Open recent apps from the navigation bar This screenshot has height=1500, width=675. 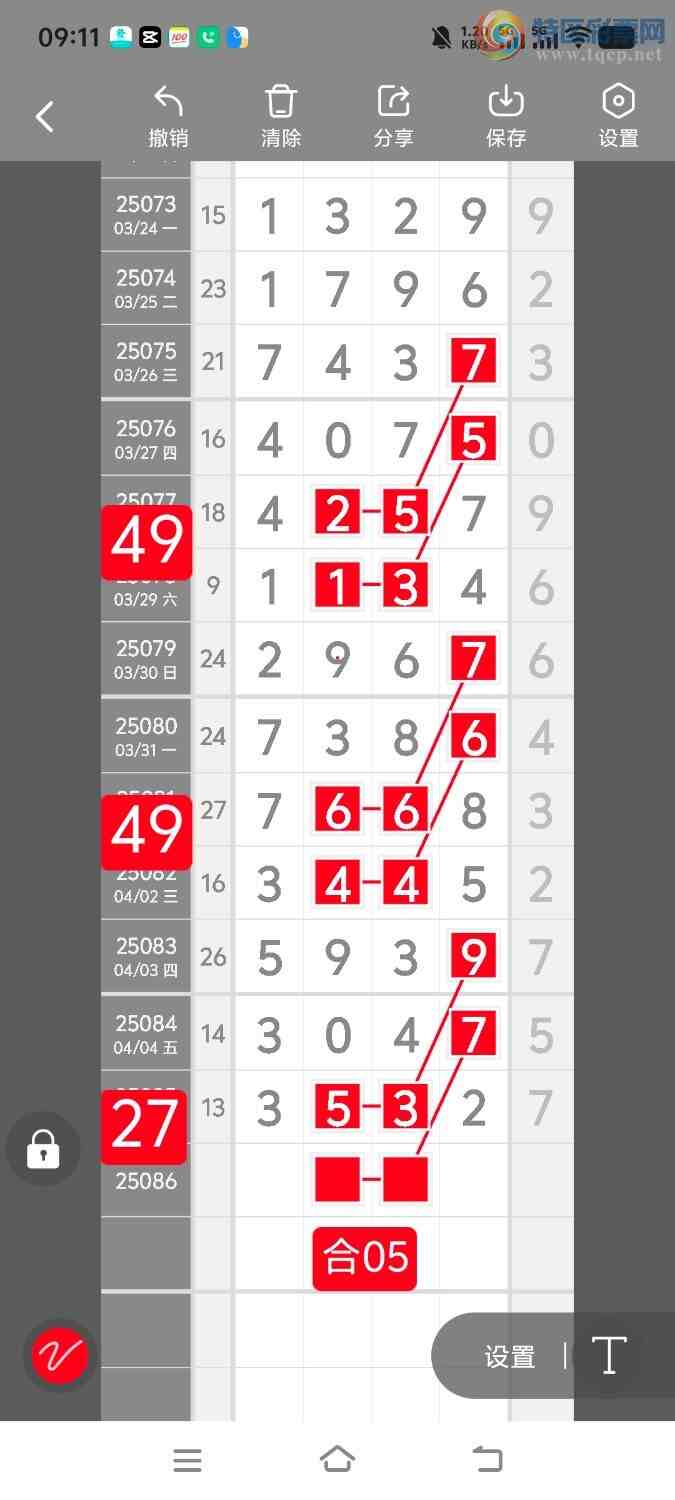(x=187, y=1460)
